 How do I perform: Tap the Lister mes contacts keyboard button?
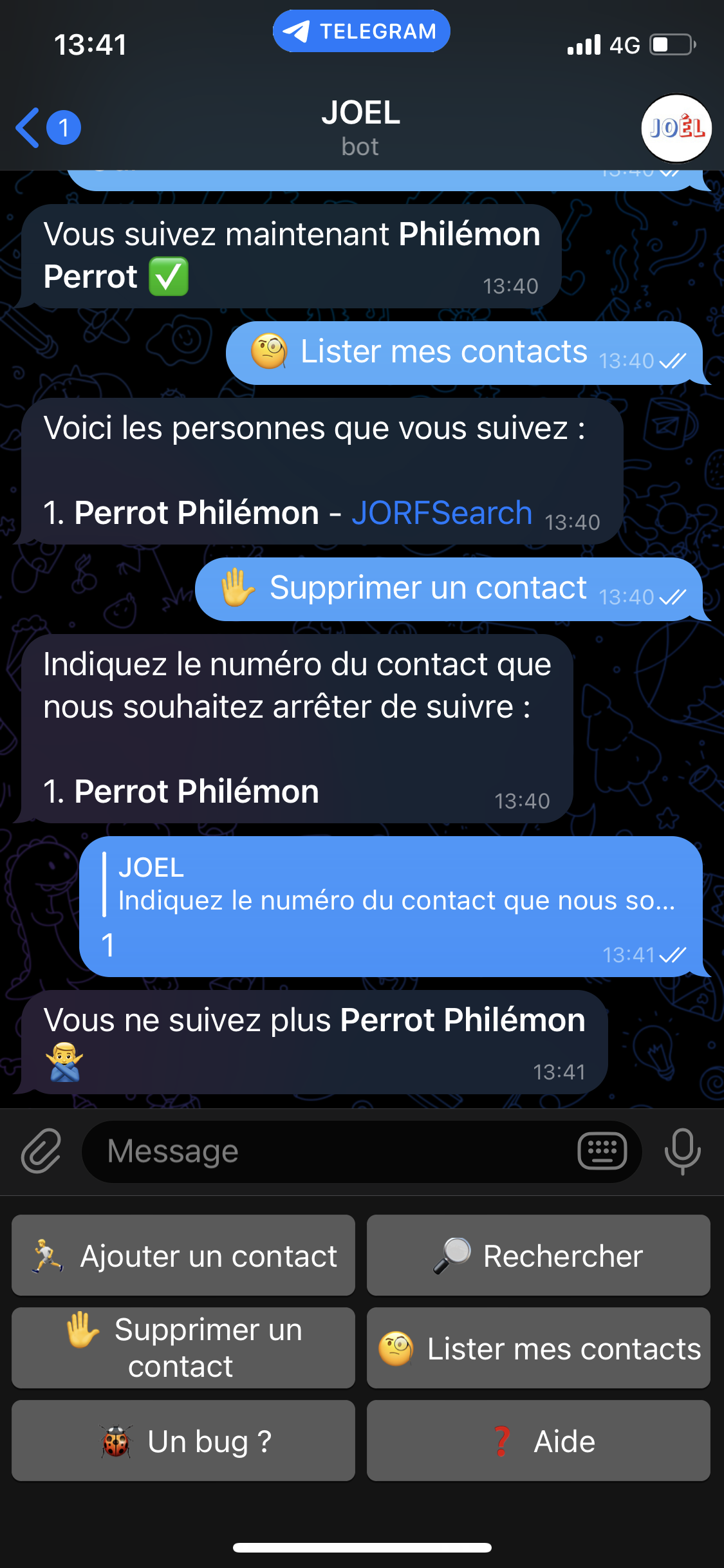click(x=538, y=1348)
